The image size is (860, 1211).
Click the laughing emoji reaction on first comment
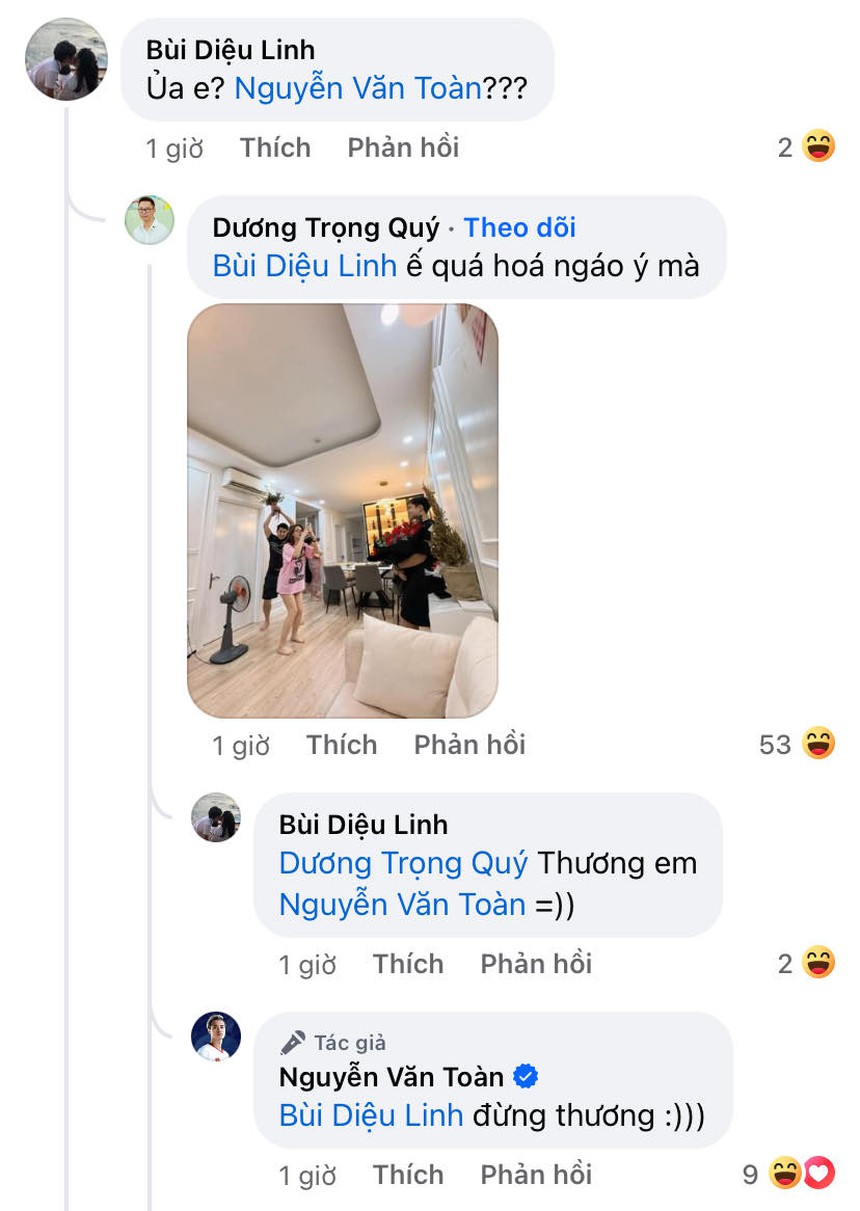(x=820, y=148)
